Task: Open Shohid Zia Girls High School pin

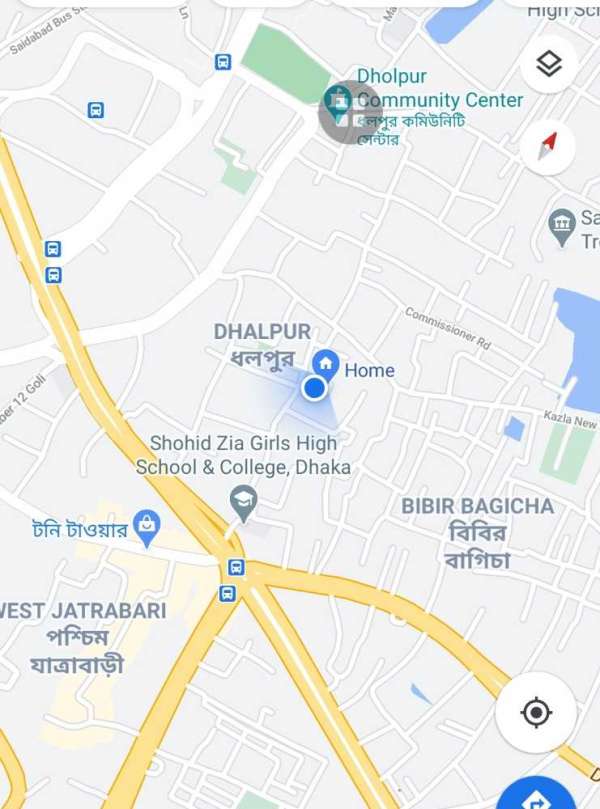Action: pos(243,499)
